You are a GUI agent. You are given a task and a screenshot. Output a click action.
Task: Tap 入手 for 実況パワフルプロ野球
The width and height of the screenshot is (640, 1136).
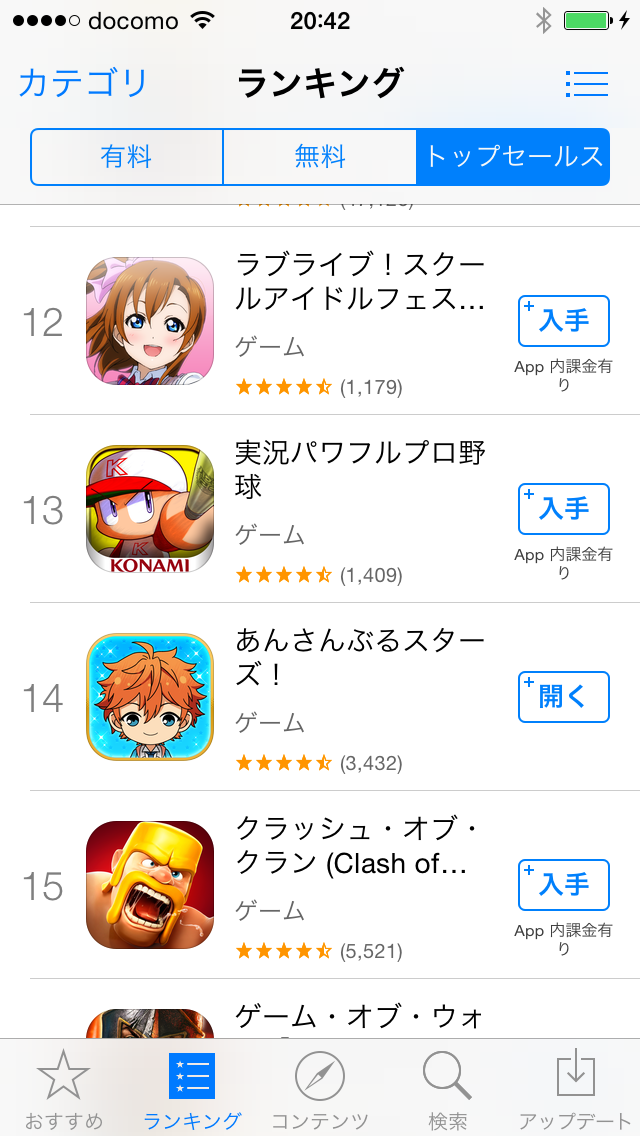pyautogui.click(x=564, y=509)
